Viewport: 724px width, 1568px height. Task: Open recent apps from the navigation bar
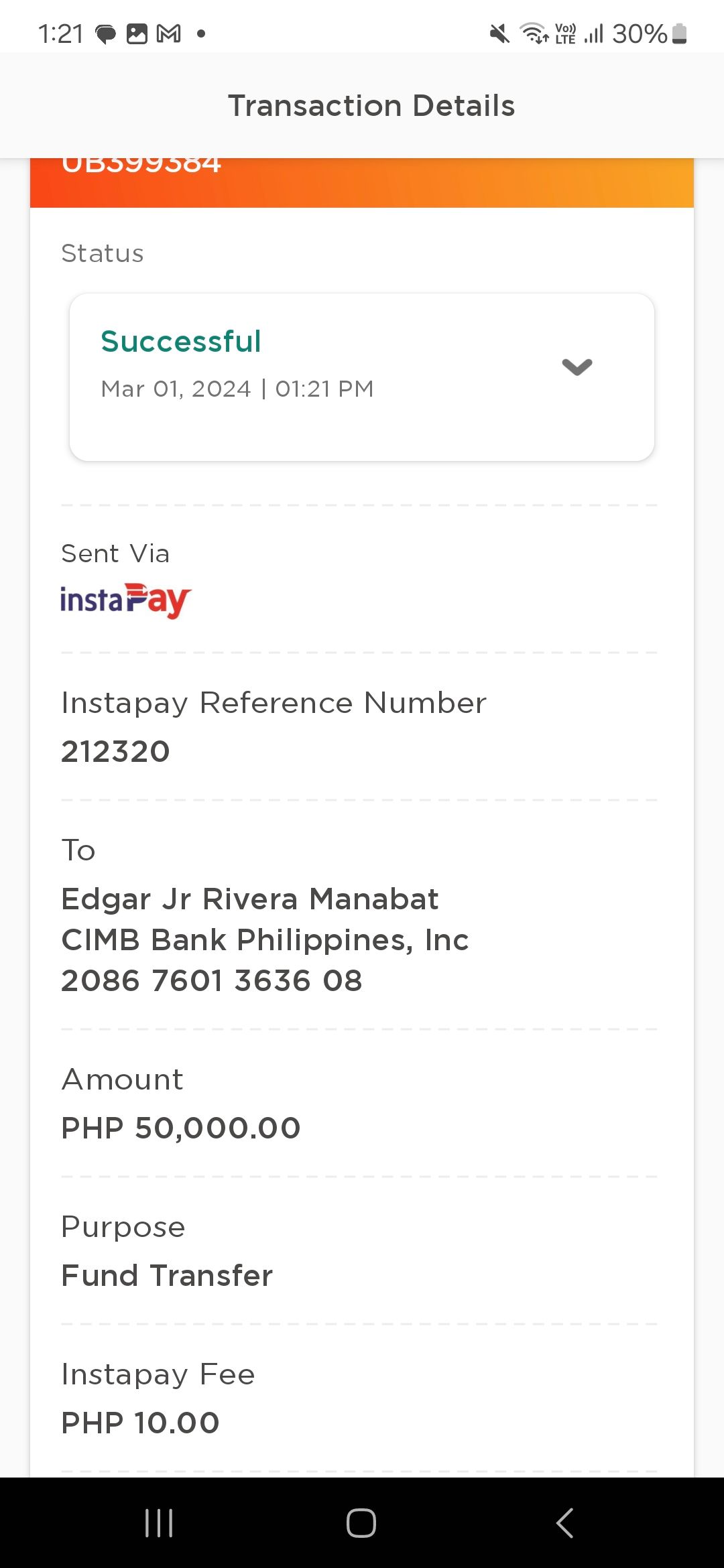pyautogui.click(x=159, y=1522)
